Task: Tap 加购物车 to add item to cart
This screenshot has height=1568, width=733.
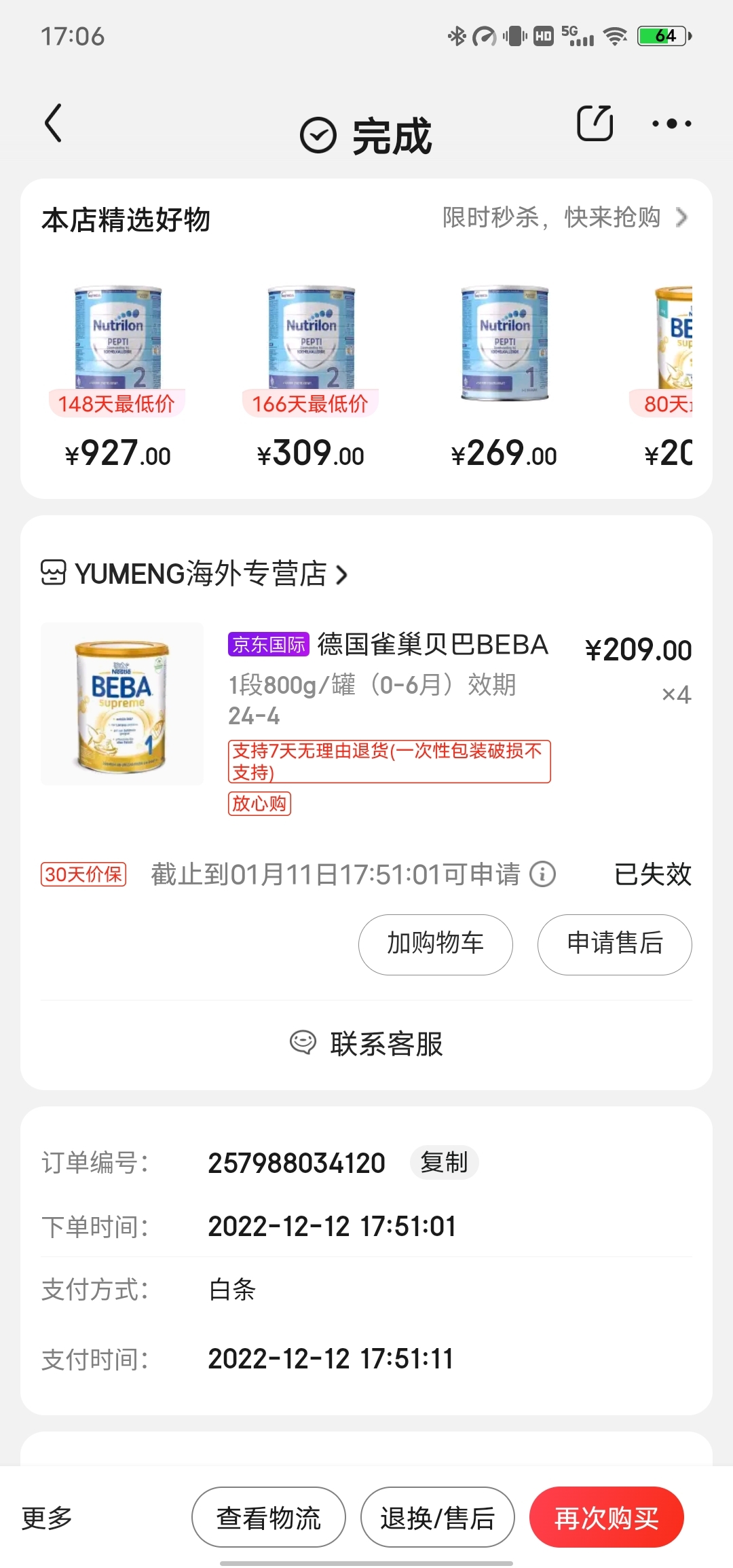Action: tap(435, 944)
